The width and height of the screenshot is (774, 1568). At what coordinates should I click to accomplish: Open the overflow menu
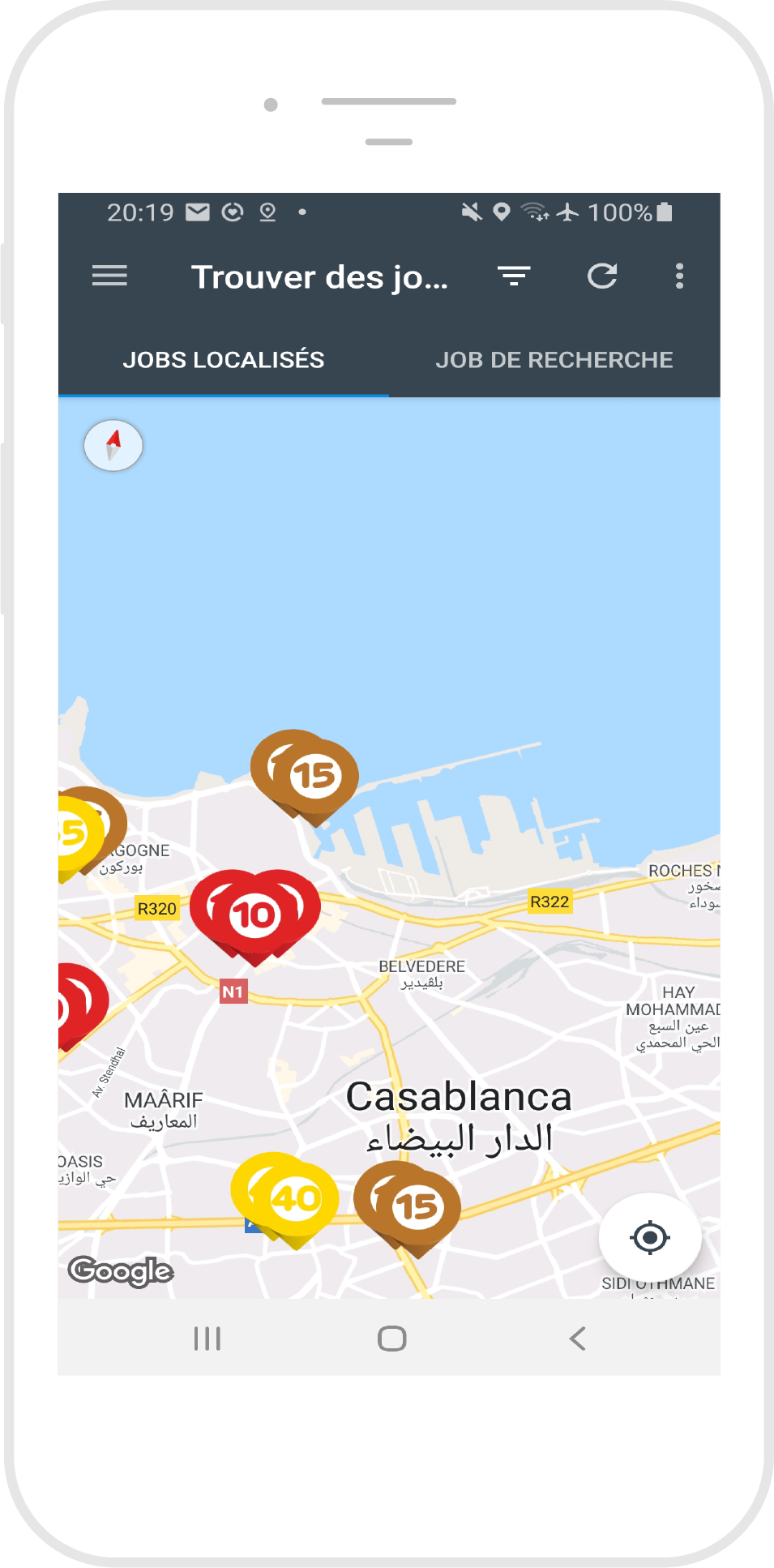click(679, 276)
